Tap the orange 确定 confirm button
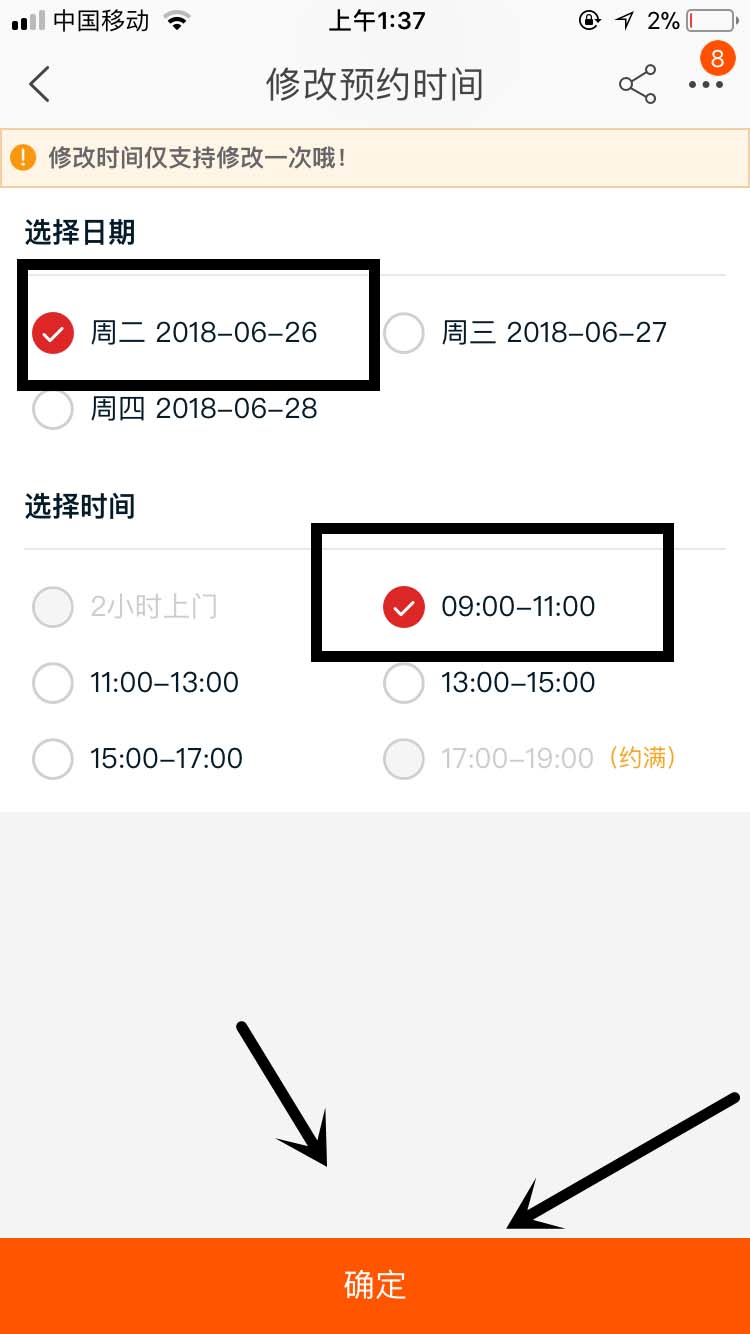 point(375,1285)
